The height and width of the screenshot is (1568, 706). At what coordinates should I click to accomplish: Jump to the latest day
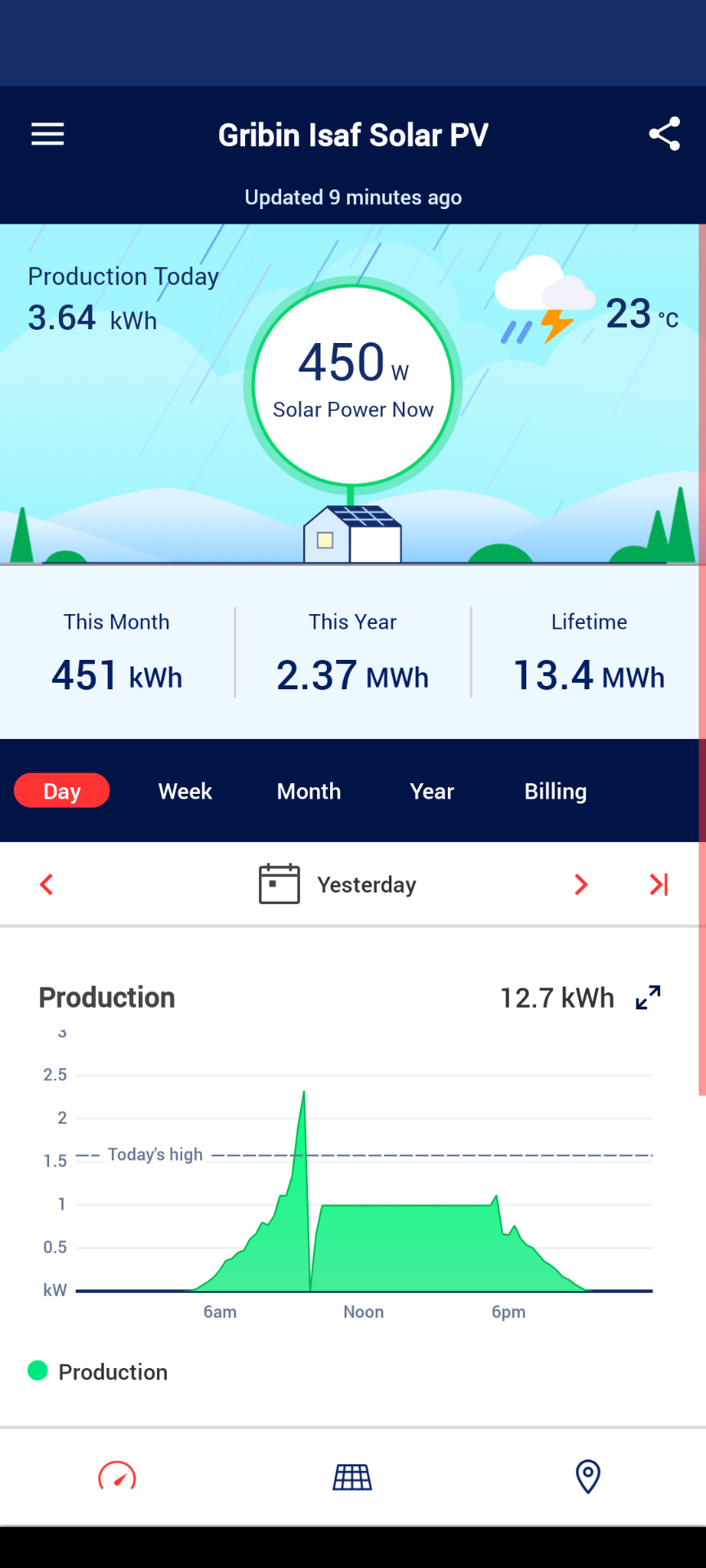click(x=659, y=884)
